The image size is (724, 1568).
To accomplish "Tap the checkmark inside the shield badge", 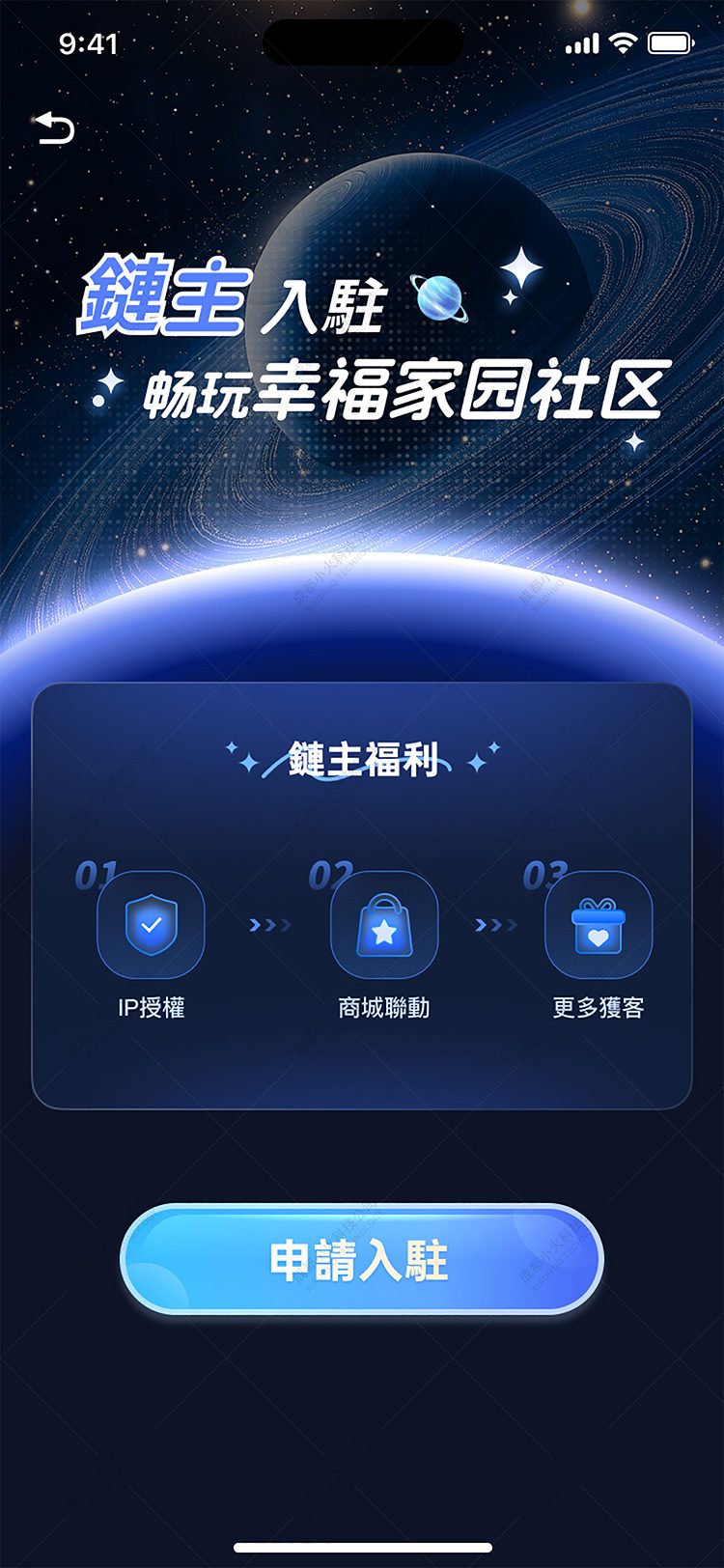I will (151, 924).
